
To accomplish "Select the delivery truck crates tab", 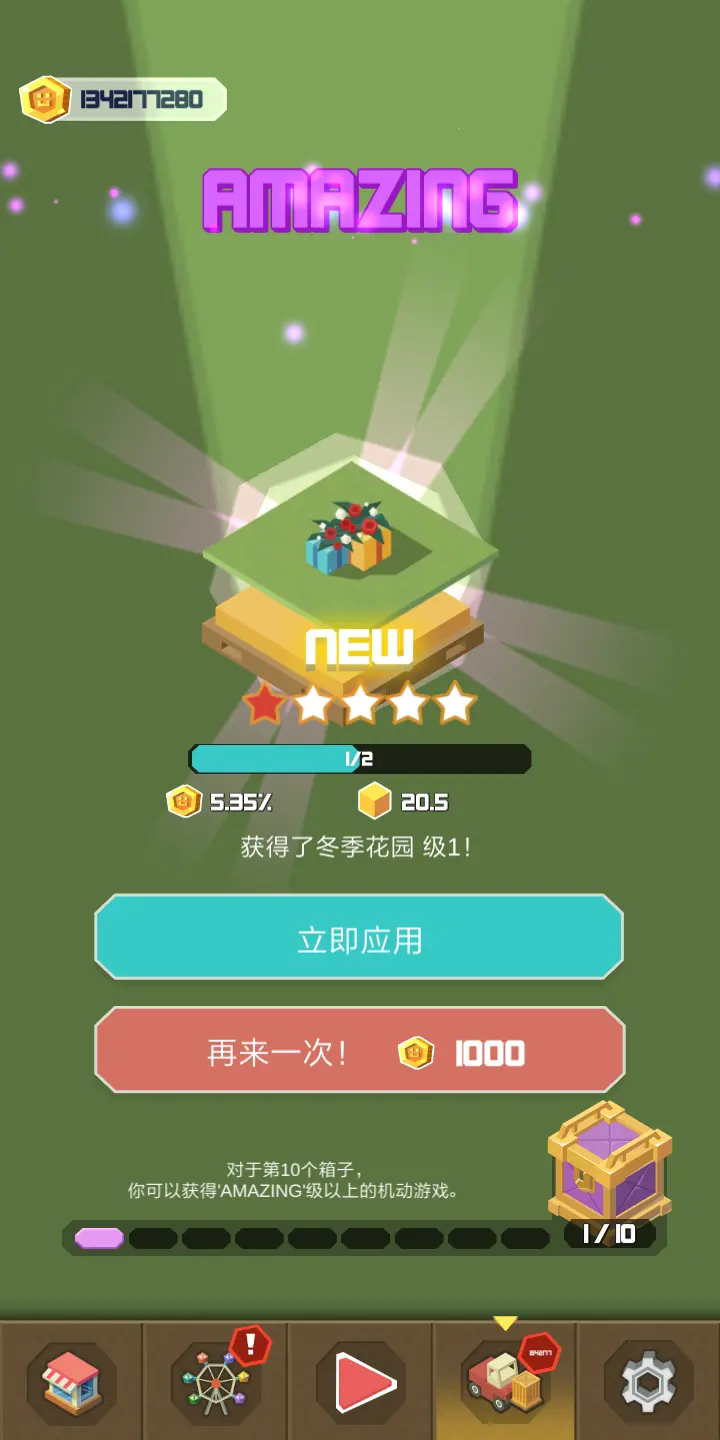I will click(505, 1382).
